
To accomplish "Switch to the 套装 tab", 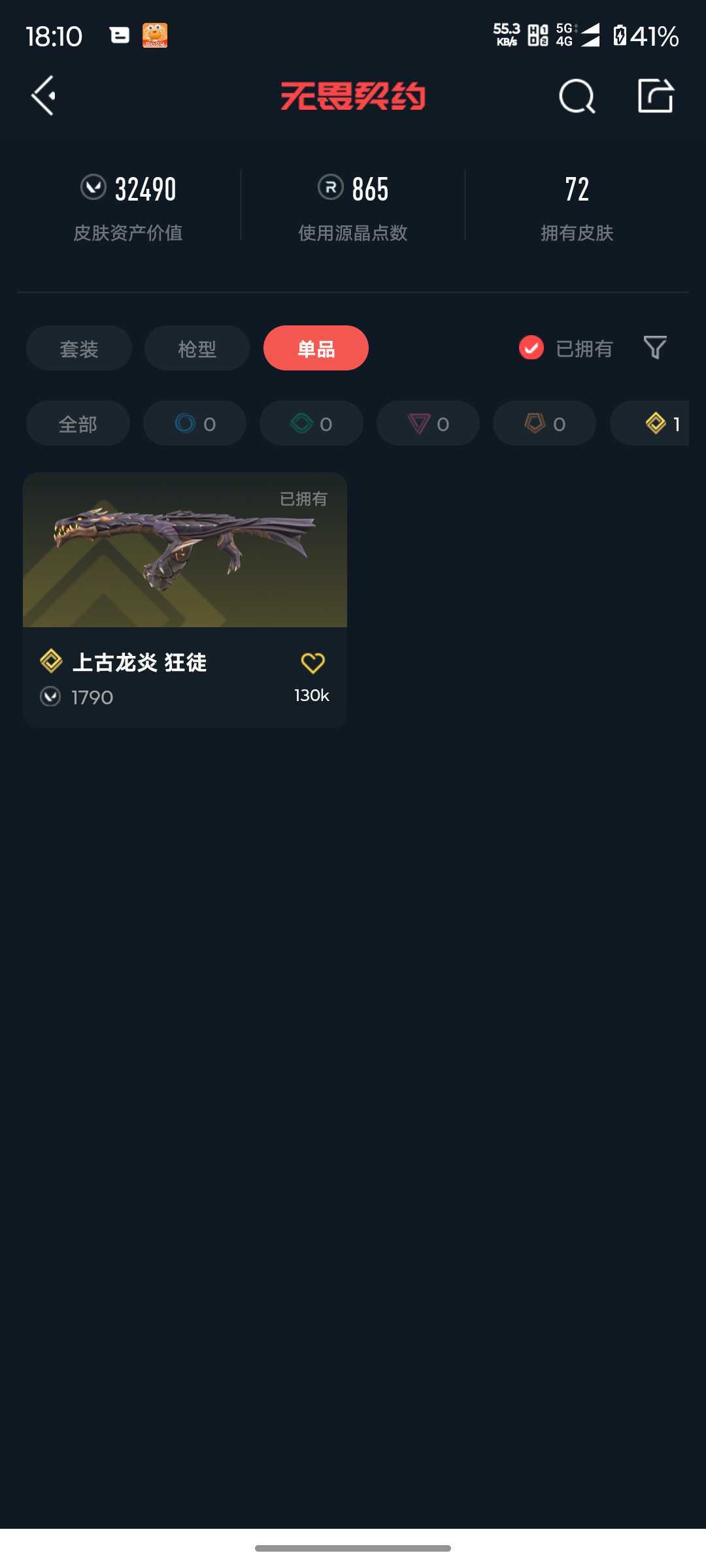I will 78,348.
